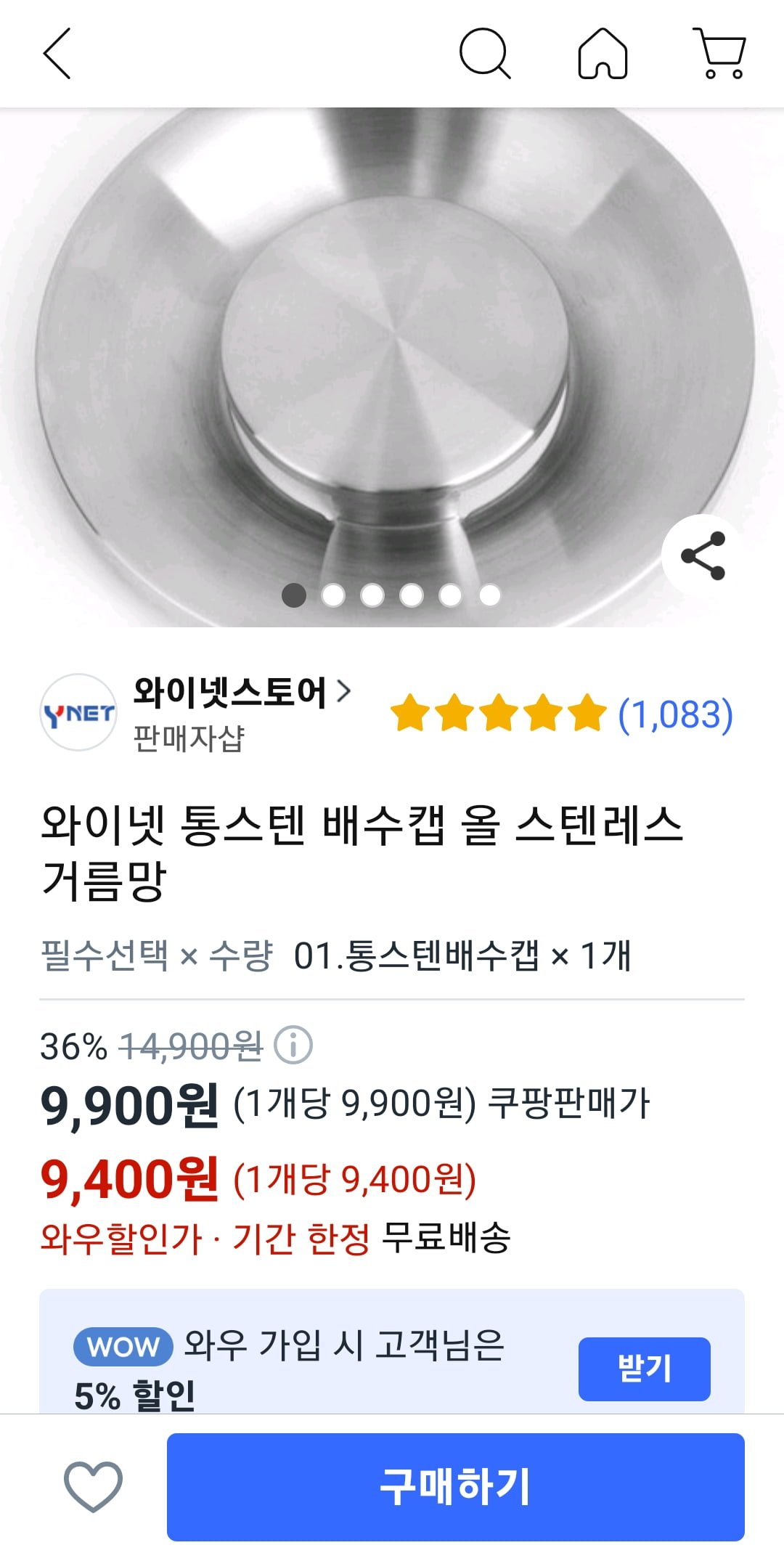Share this product
Image resolution: width=784 pixels, height=1561 pixels.
(702, 556)
